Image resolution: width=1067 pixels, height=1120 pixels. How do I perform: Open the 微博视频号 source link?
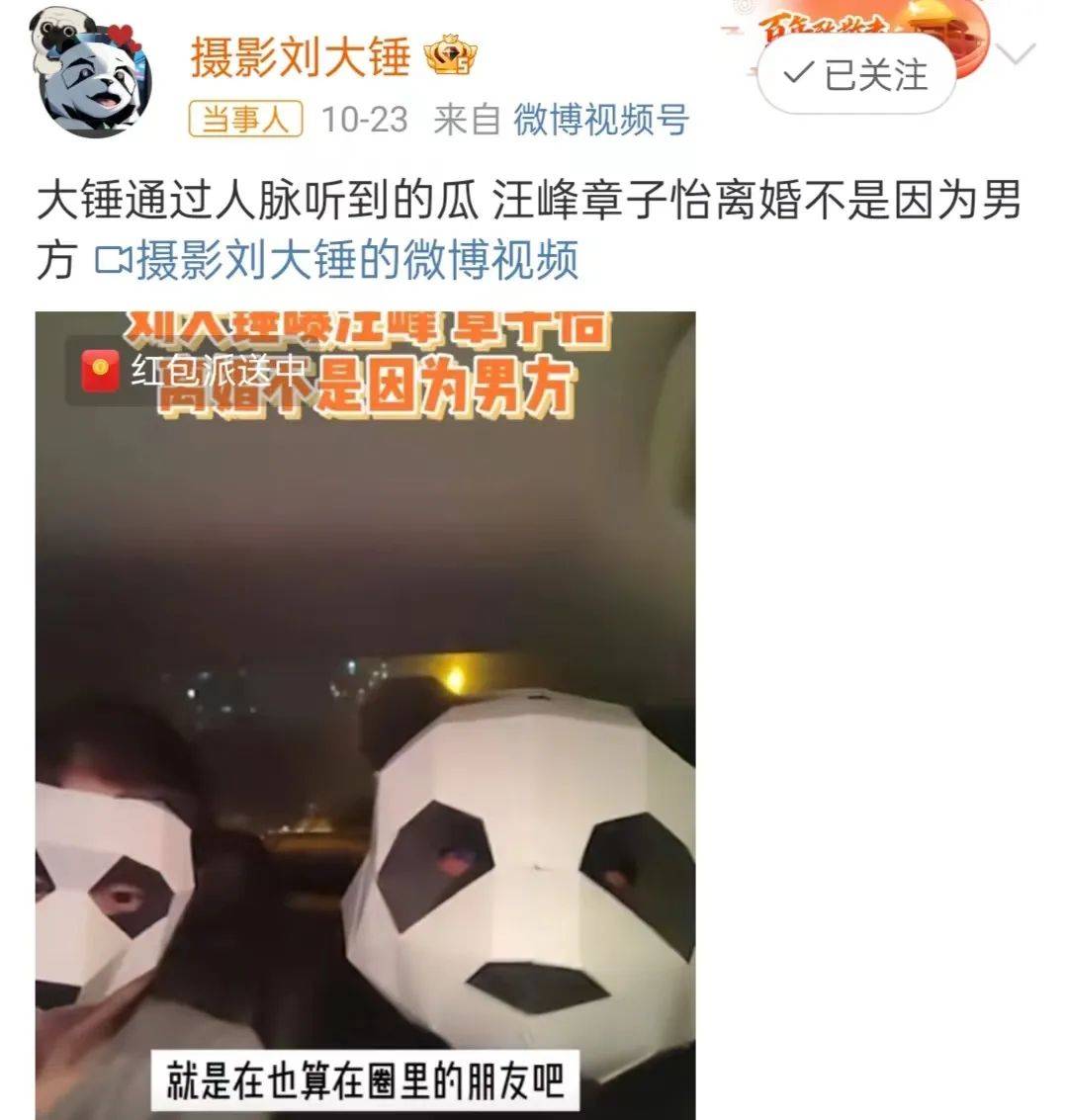[601, 120]
